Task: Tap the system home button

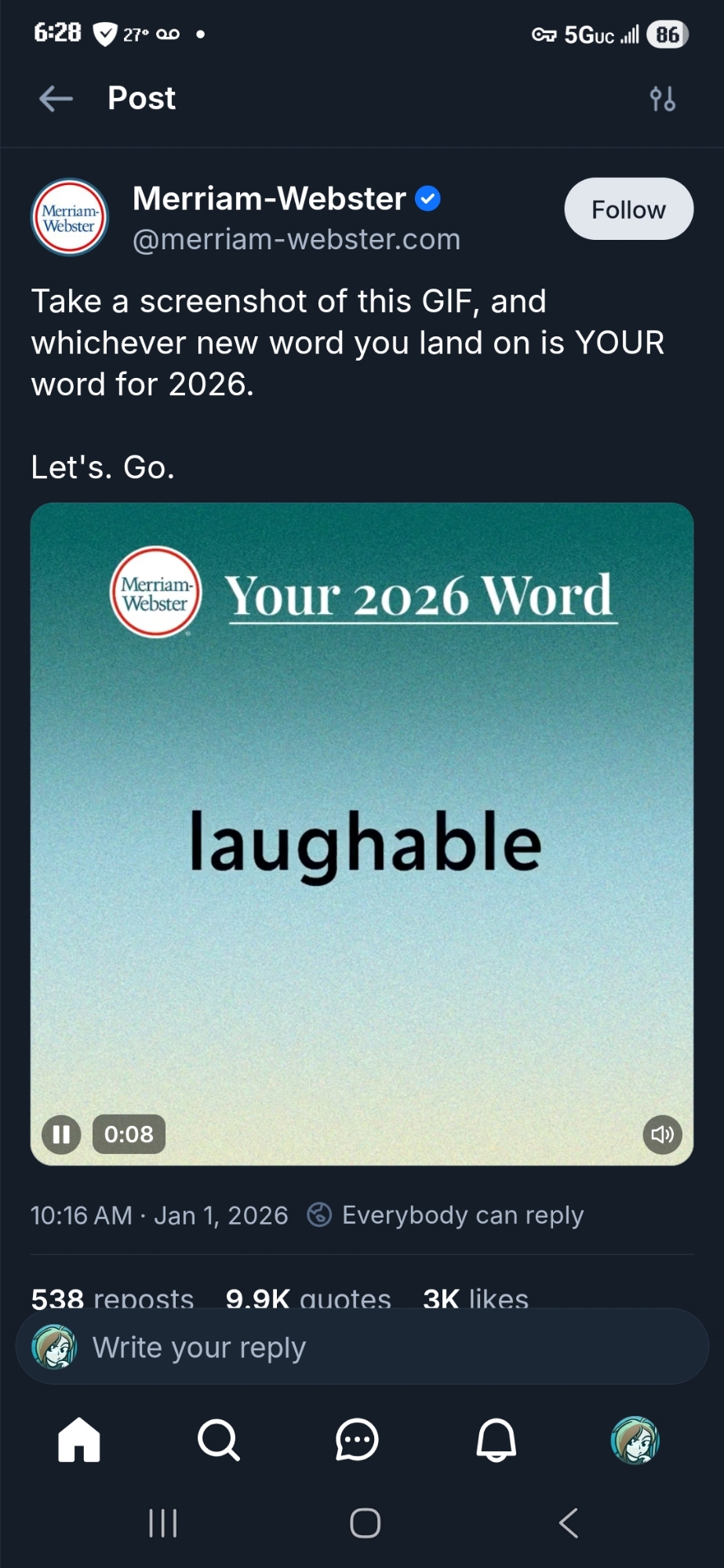Action: [365, 1523]
